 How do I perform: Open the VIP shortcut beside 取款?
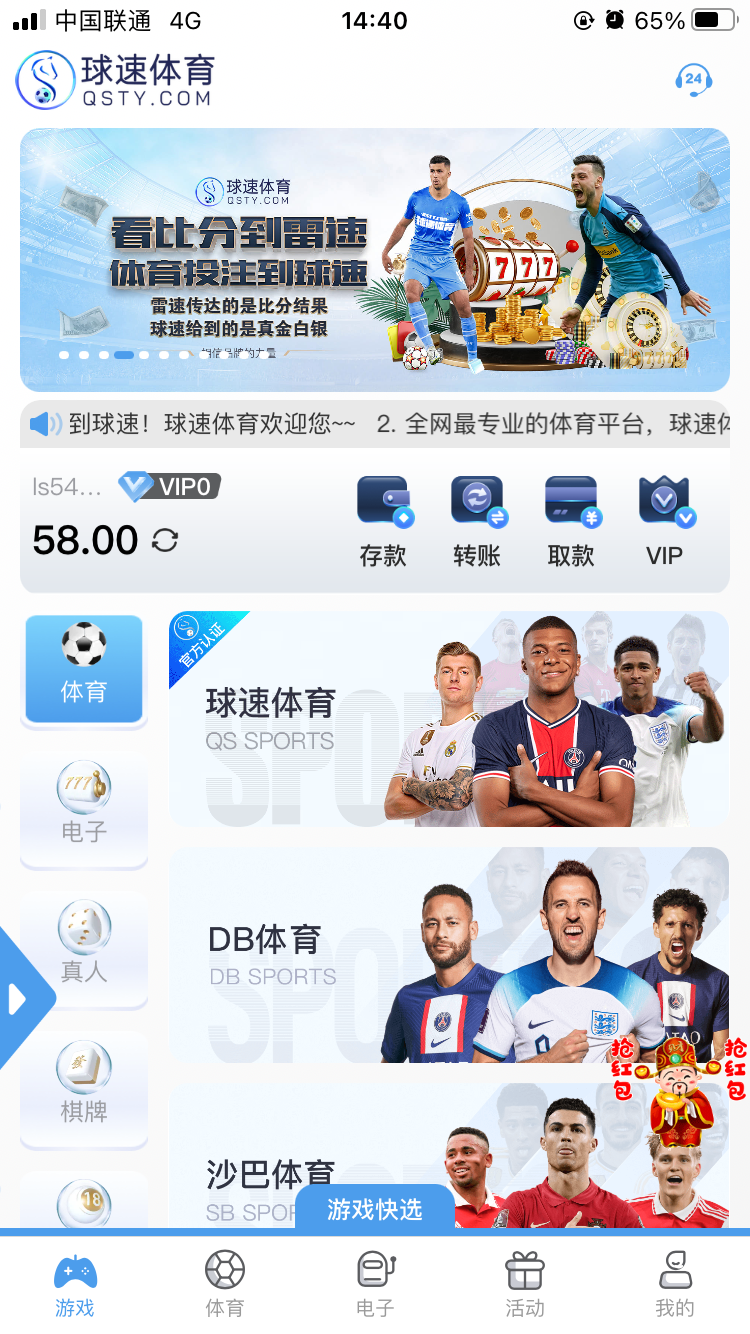pyautogui.click(x=665, y=521)
